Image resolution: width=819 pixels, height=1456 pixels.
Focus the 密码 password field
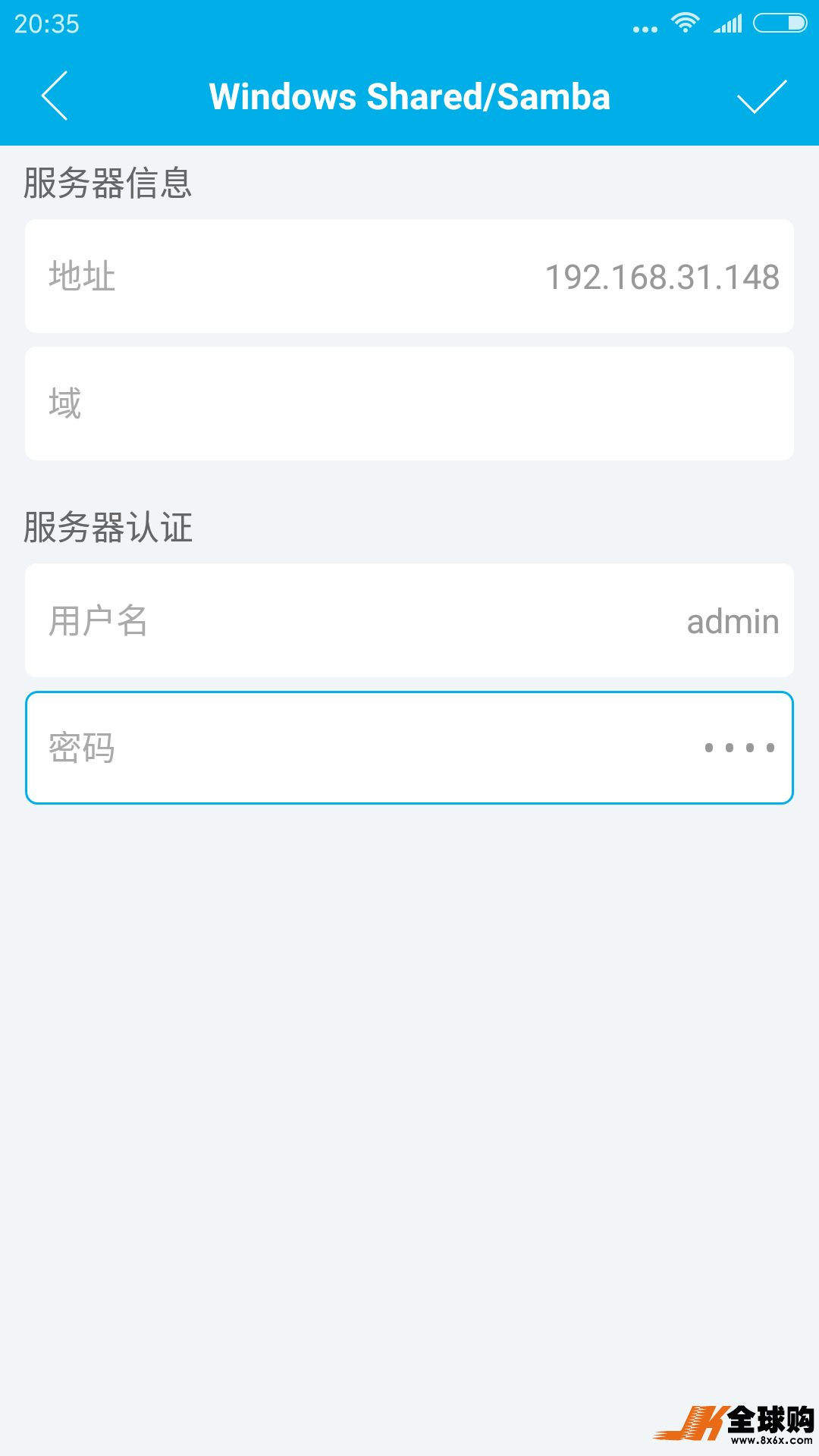tap(409, 748)
